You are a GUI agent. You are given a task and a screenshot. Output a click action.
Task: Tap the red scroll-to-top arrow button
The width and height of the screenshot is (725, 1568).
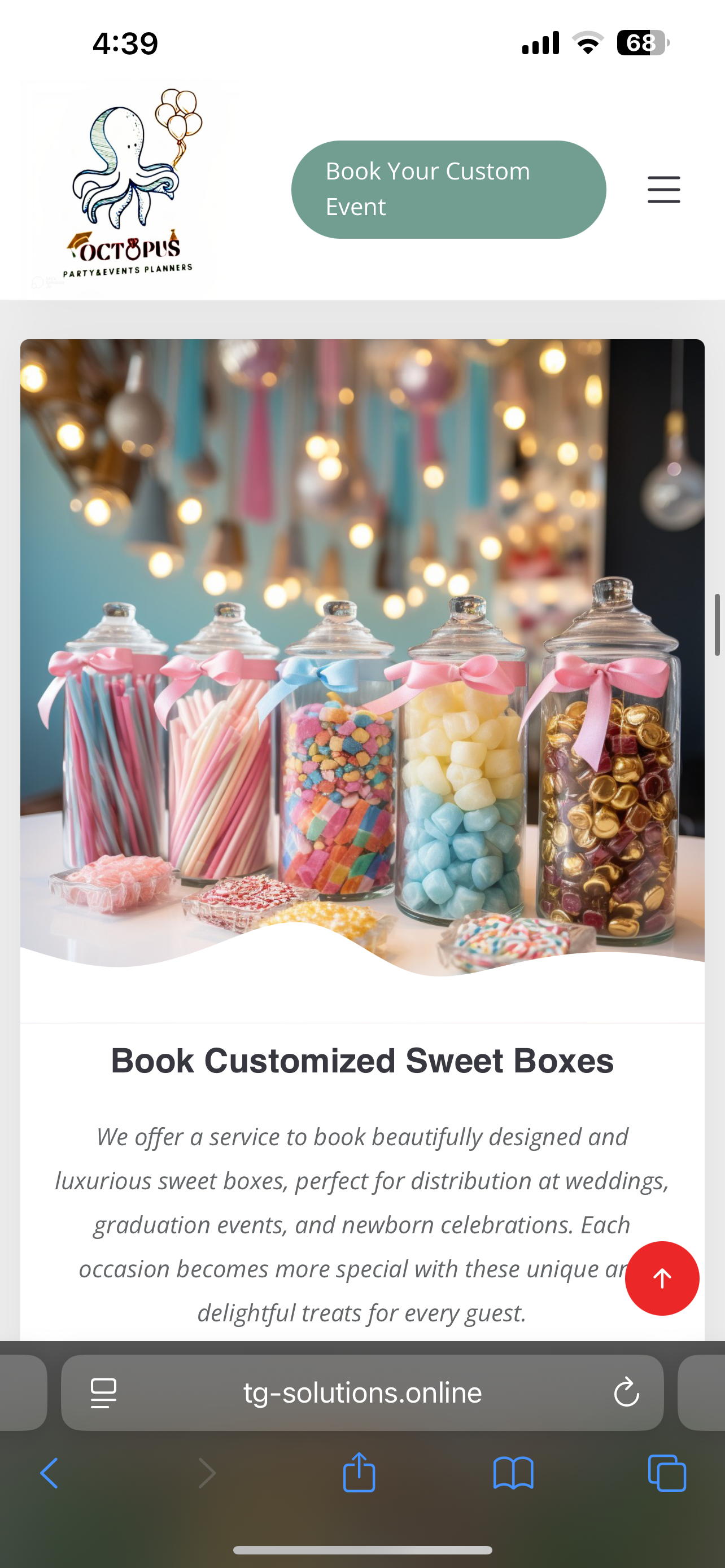662,1278
